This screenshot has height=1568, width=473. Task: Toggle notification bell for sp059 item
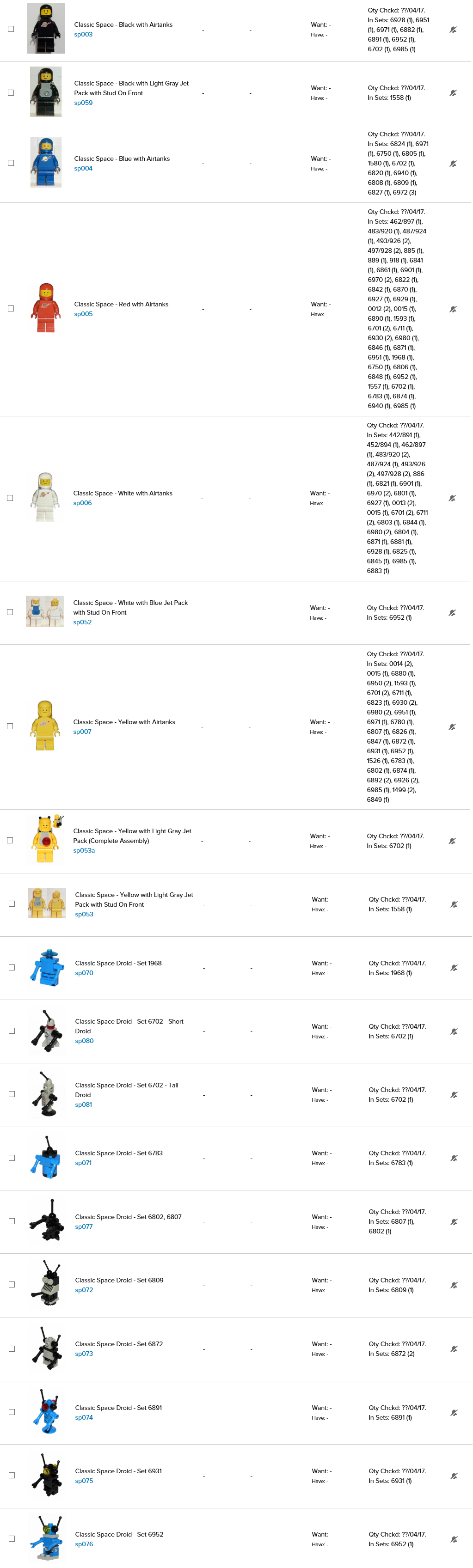tap(453, 93)
